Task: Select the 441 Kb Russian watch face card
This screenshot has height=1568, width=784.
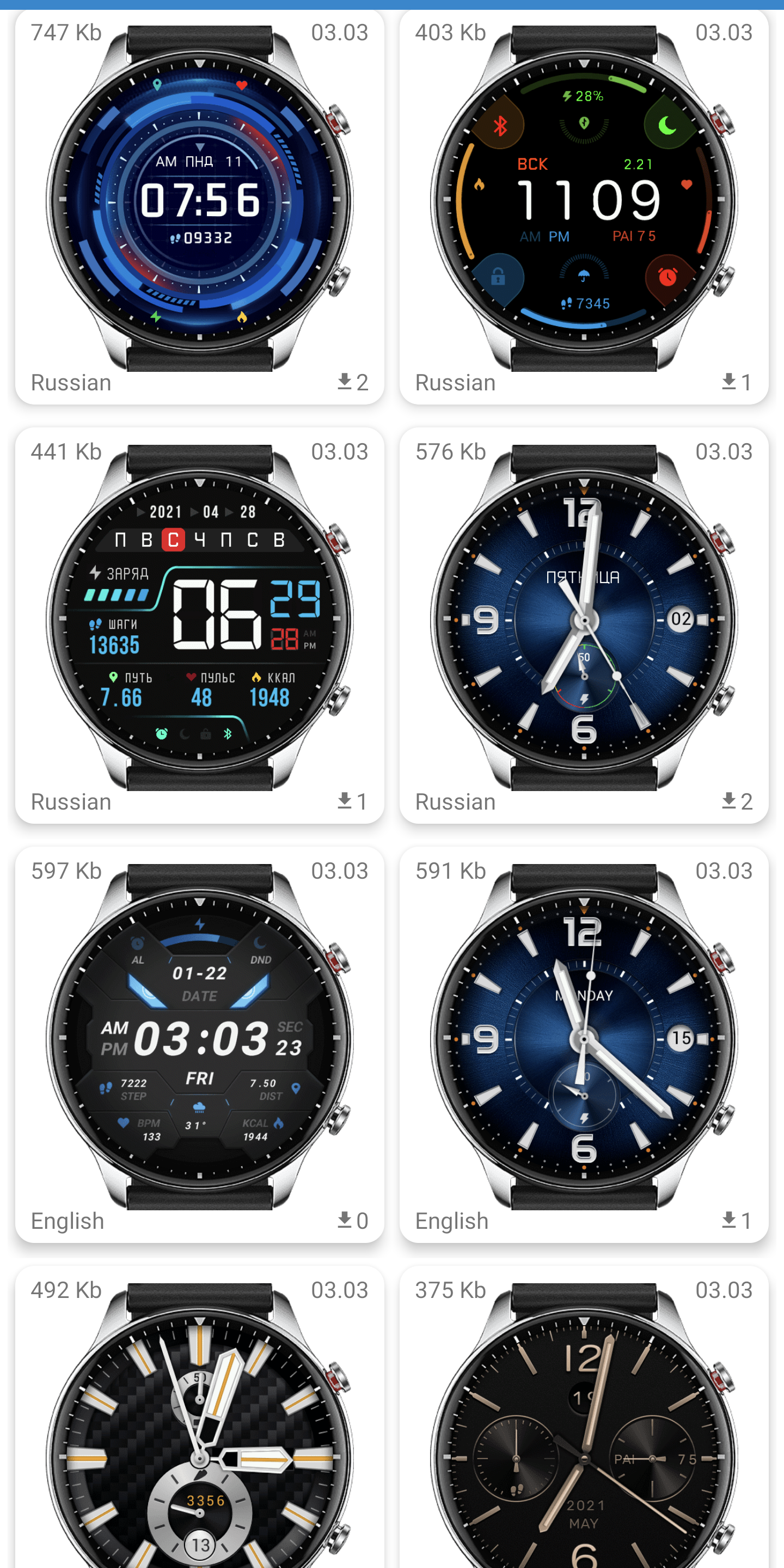Action: click(x=199, y=621)
